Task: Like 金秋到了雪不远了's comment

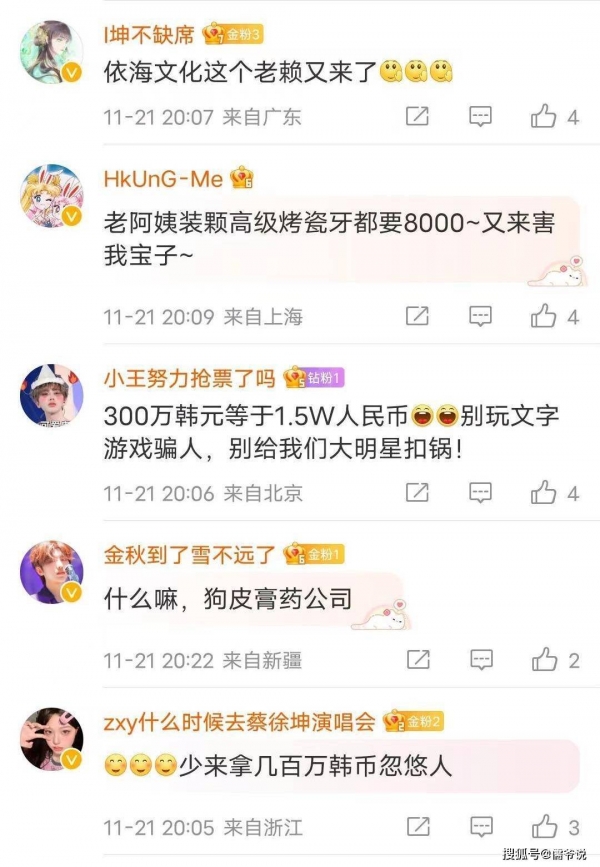Action: (x=544, y=660)
